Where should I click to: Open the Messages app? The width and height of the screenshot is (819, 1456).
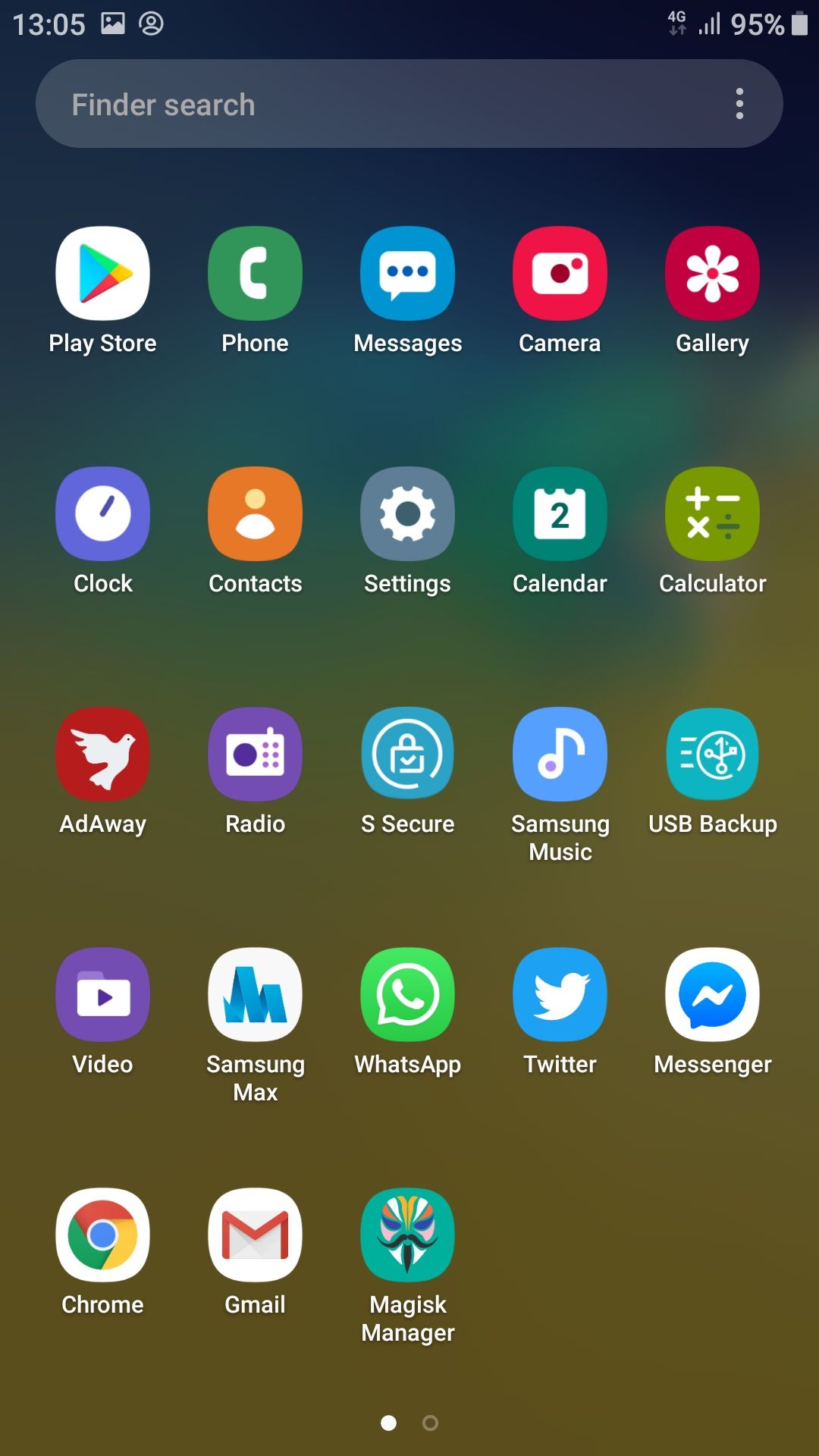(x=408, y=274)
